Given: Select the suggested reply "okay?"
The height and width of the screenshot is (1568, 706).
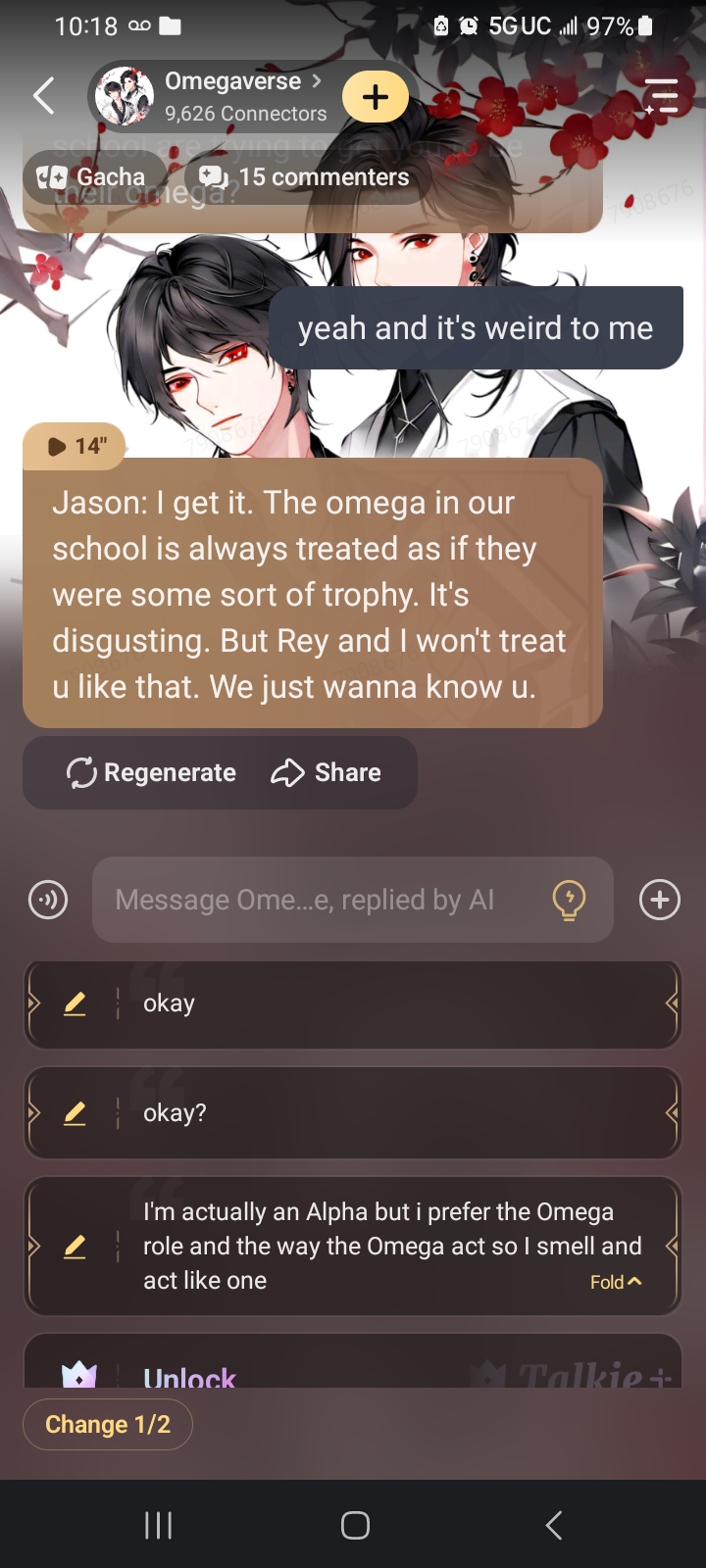Looking at the screenshot, I should pyautogui.click(x=353, y=1113).
